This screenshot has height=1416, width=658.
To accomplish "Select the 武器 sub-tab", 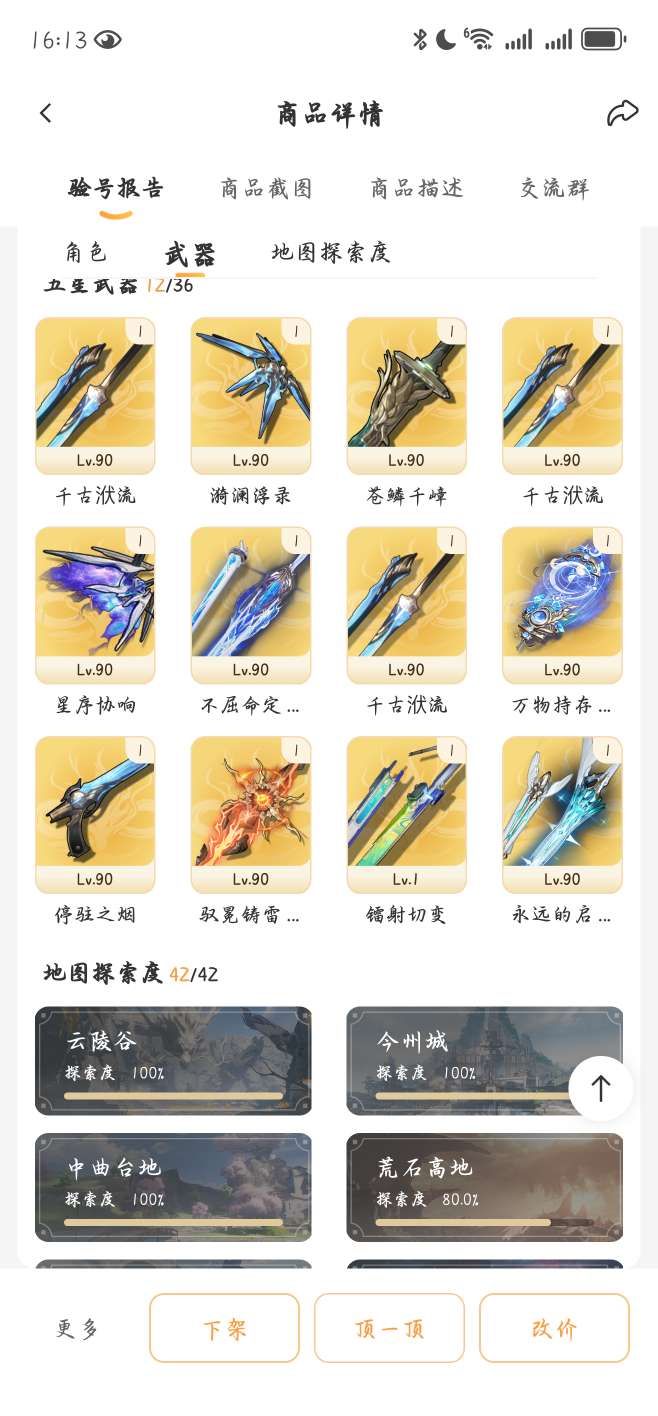I will point(190,253).
